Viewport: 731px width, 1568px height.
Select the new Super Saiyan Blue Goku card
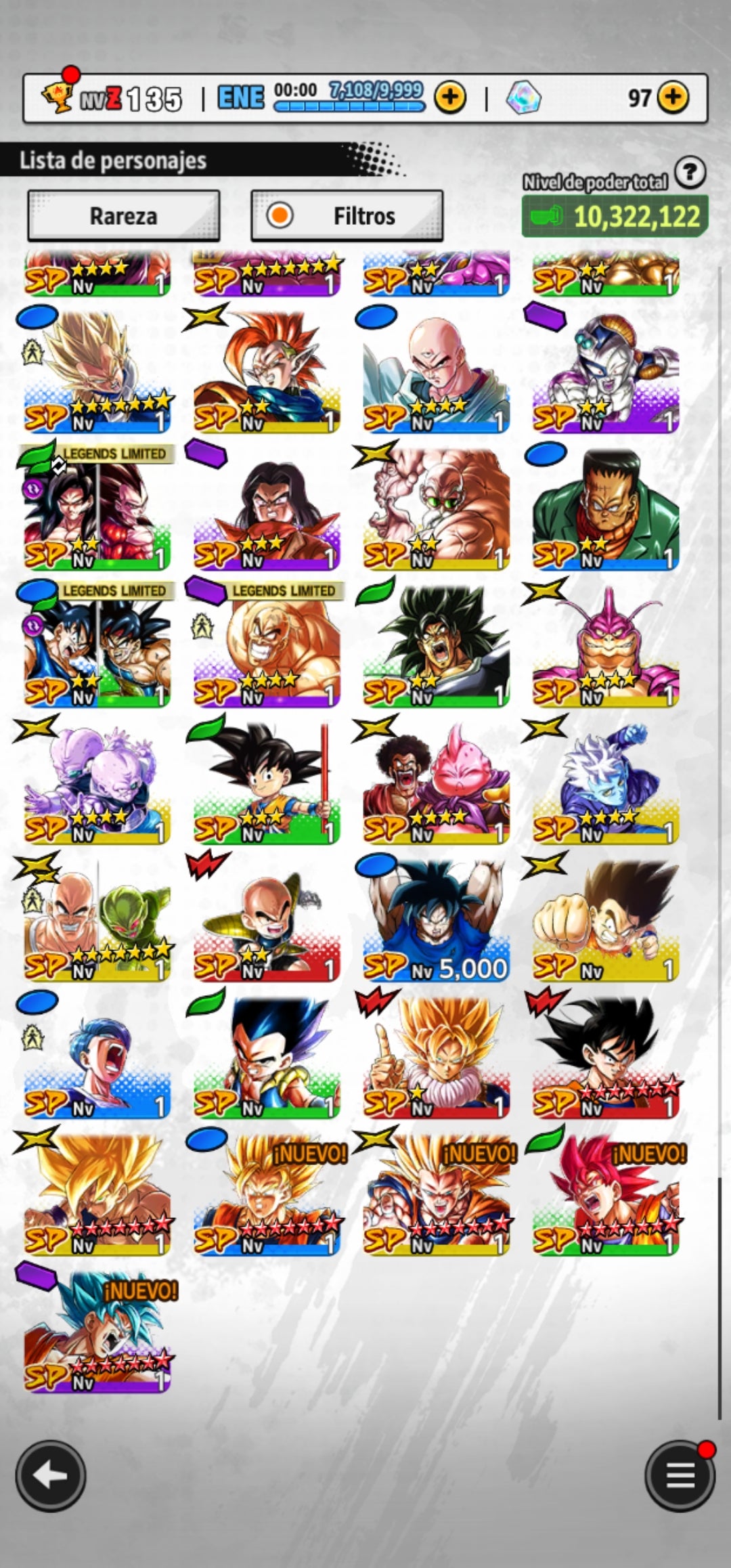click(97, 1330)
